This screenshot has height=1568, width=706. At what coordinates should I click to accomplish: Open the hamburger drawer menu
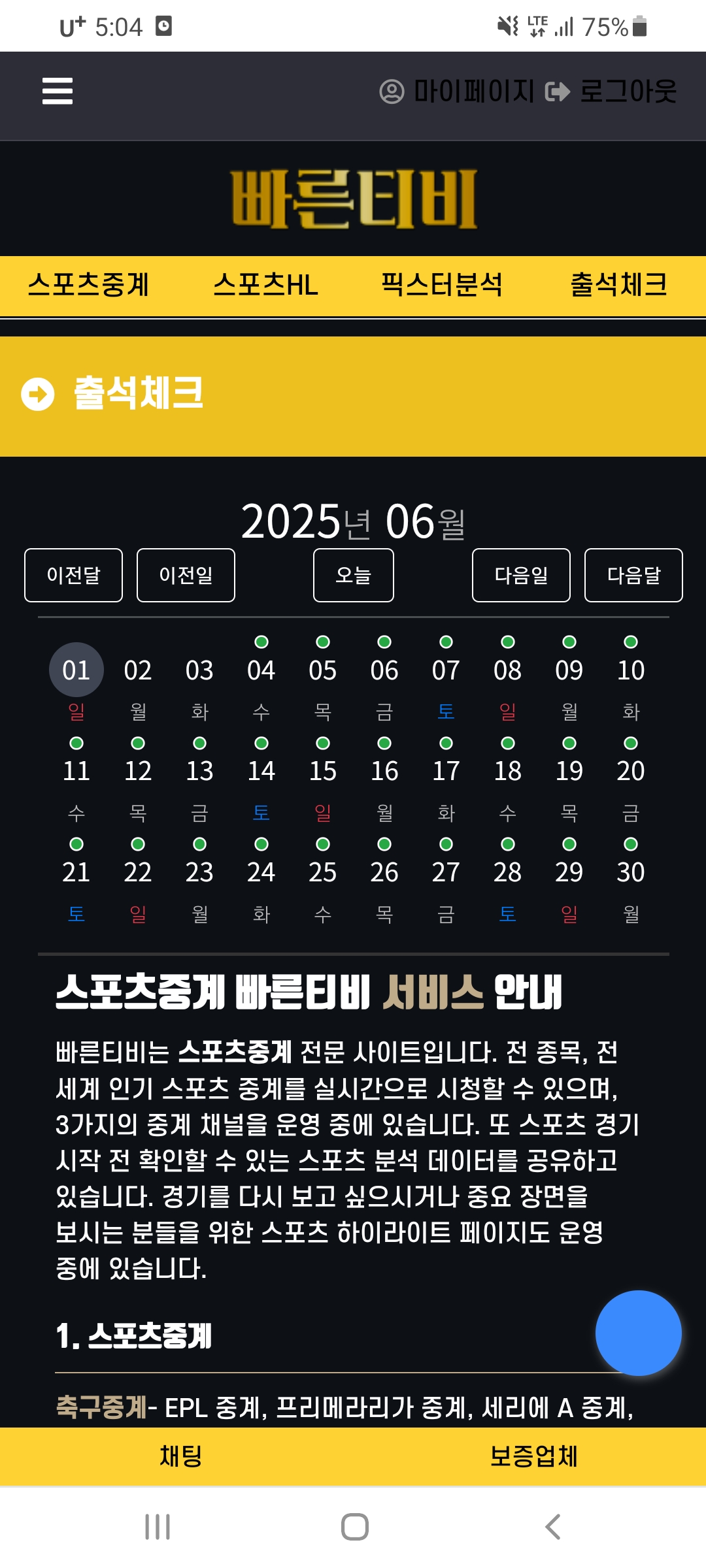pyautogui.click(x=58, y=91)
